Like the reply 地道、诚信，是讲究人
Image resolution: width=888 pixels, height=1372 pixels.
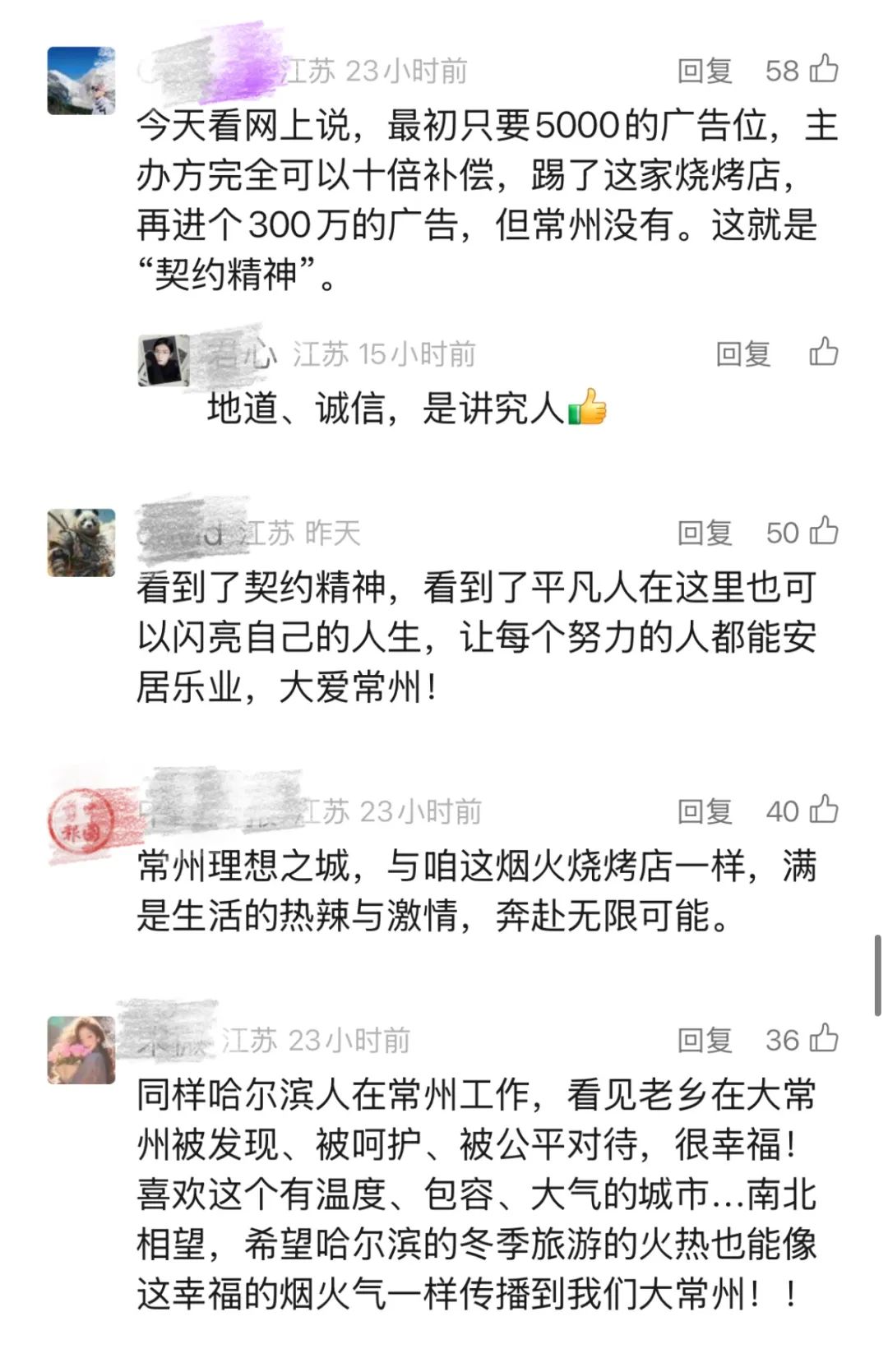[x=824, y=353]
